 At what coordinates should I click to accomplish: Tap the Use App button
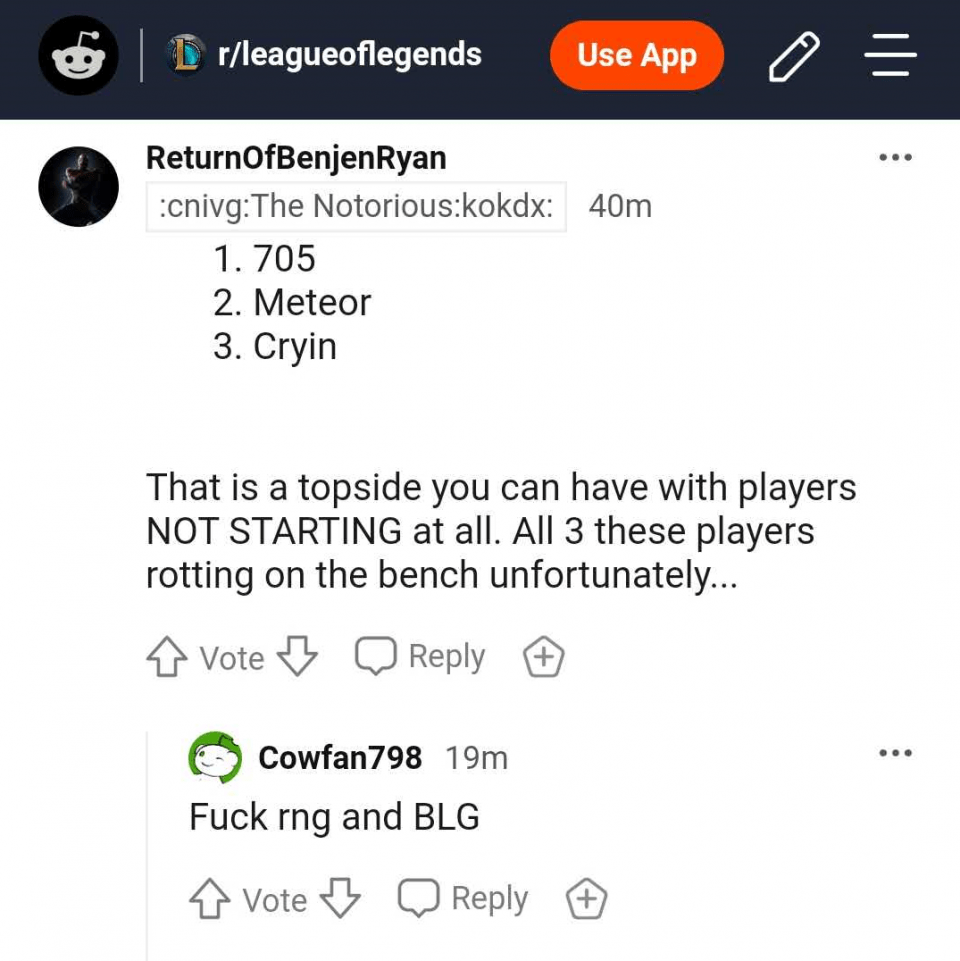636,55
